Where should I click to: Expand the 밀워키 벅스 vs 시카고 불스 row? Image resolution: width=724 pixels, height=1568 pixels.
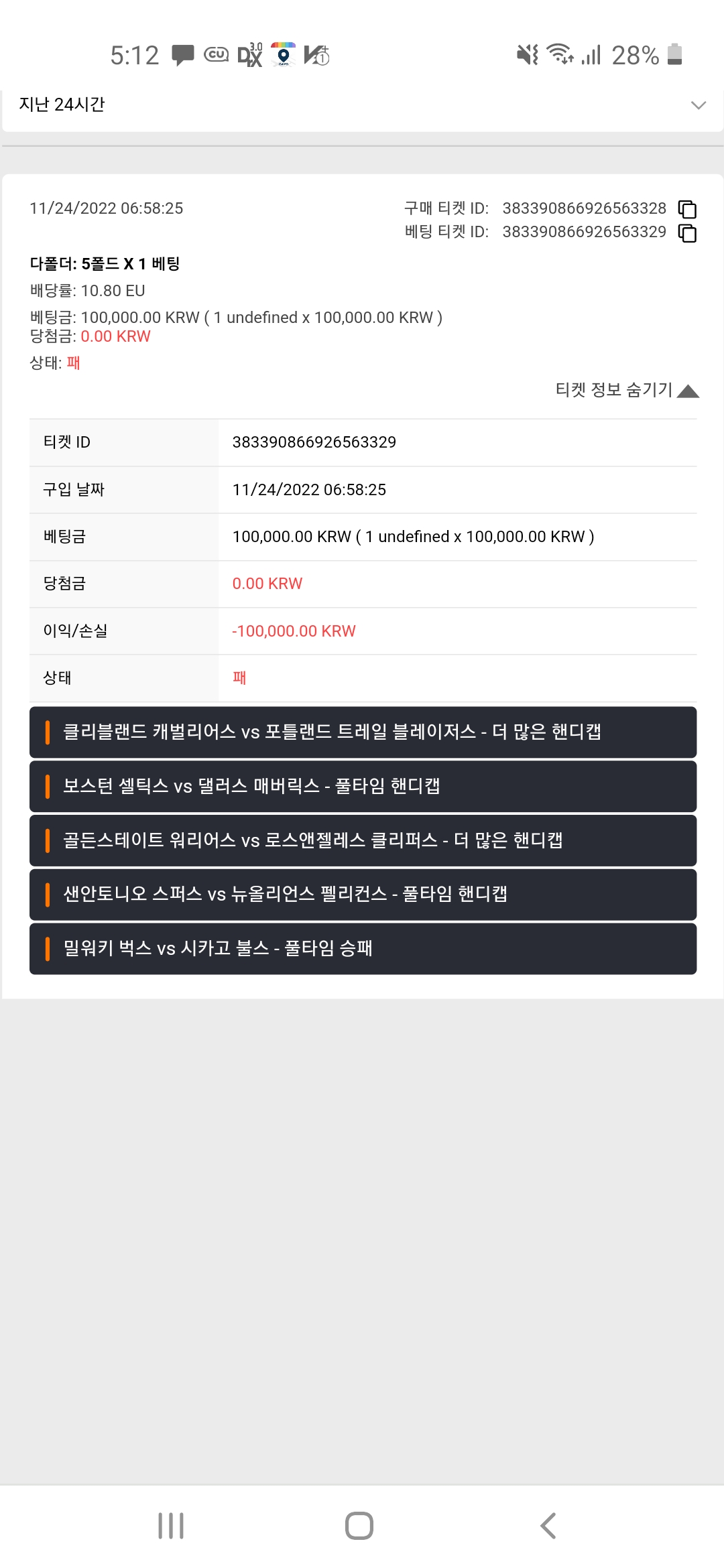[x=363, y=949]
